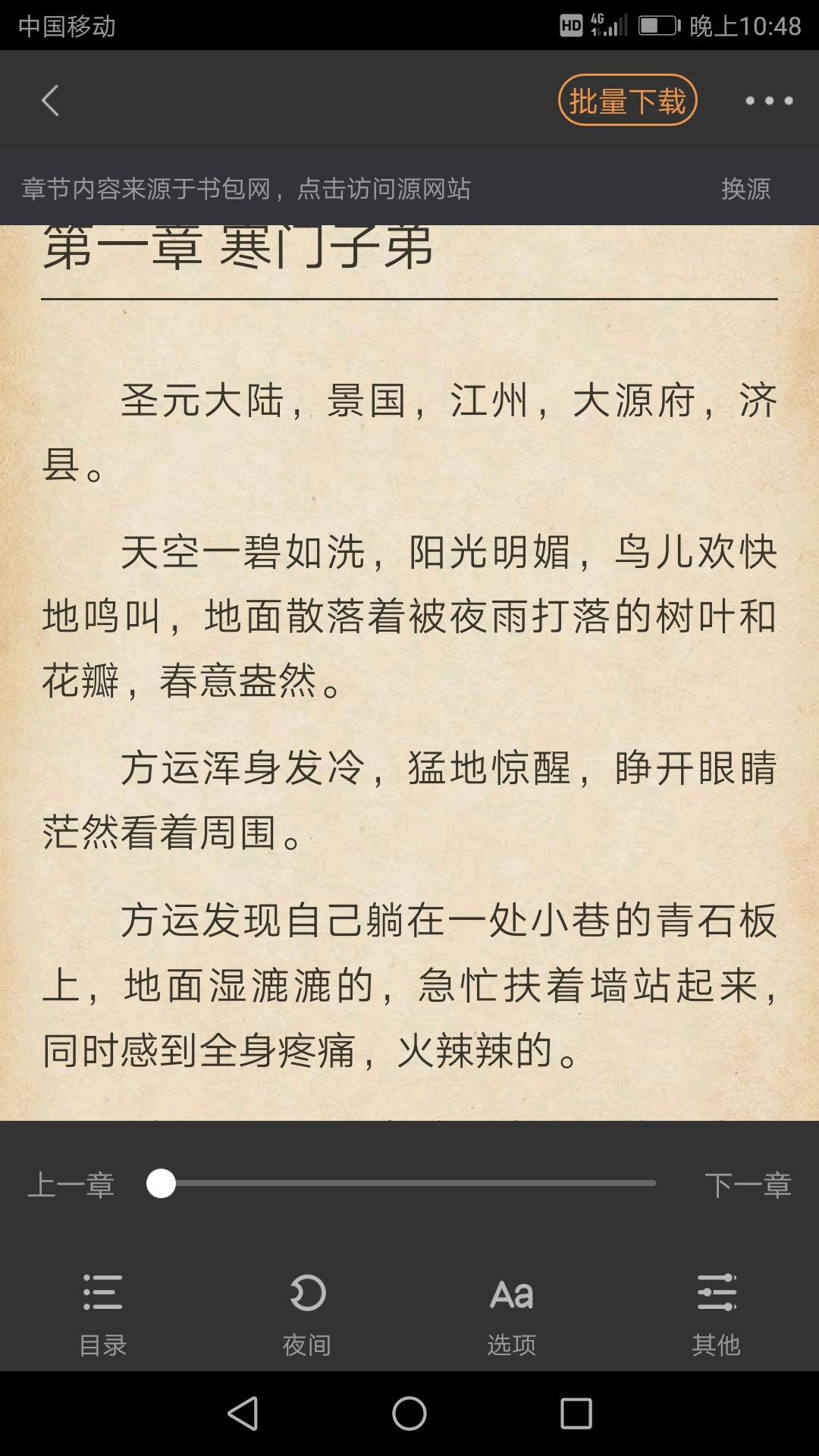Open the 其他 other settings
The height and width of the screenshot is (1456, 819).
point(716,1313)
